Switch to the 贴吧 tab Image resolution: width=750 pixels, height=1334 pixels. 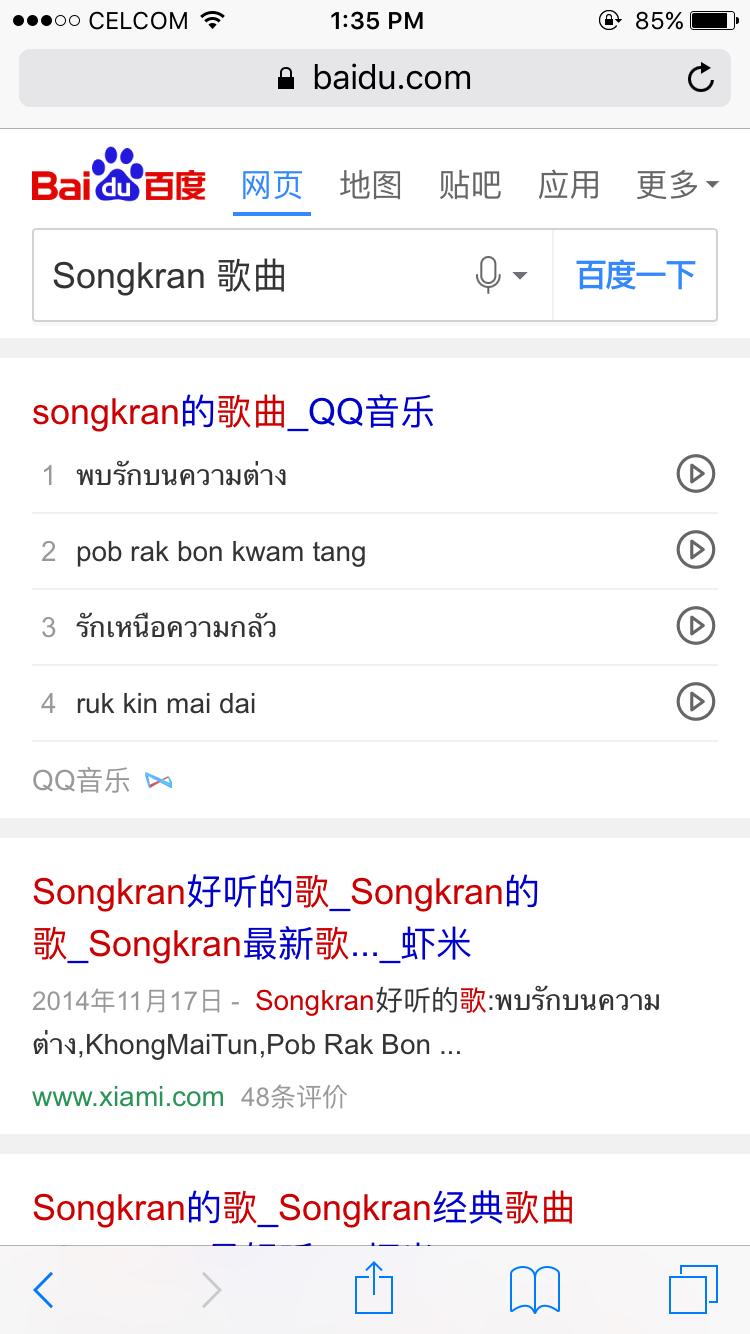click(x=469, y=185)
